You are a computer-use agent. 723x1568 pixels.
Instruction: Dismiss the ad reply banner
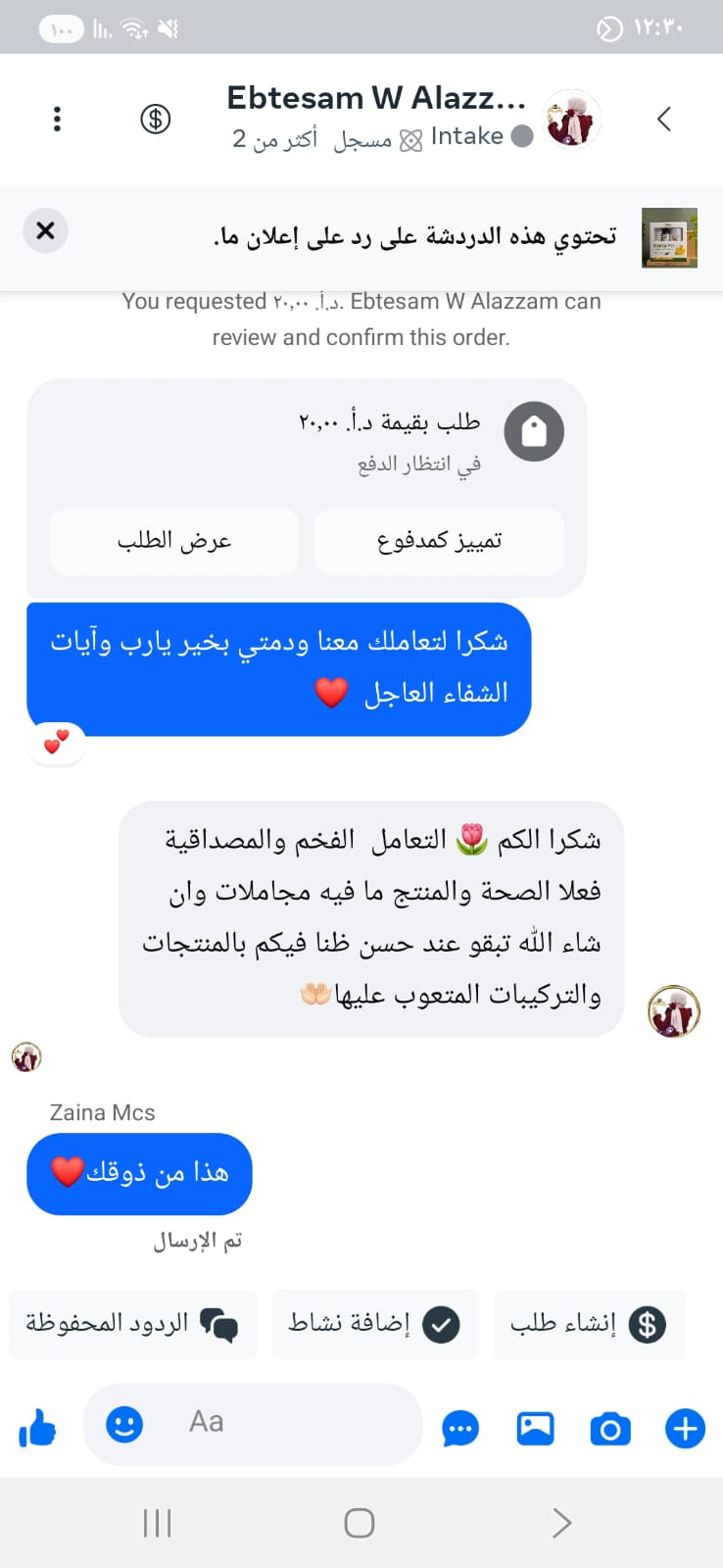click(x=45, y=231)
